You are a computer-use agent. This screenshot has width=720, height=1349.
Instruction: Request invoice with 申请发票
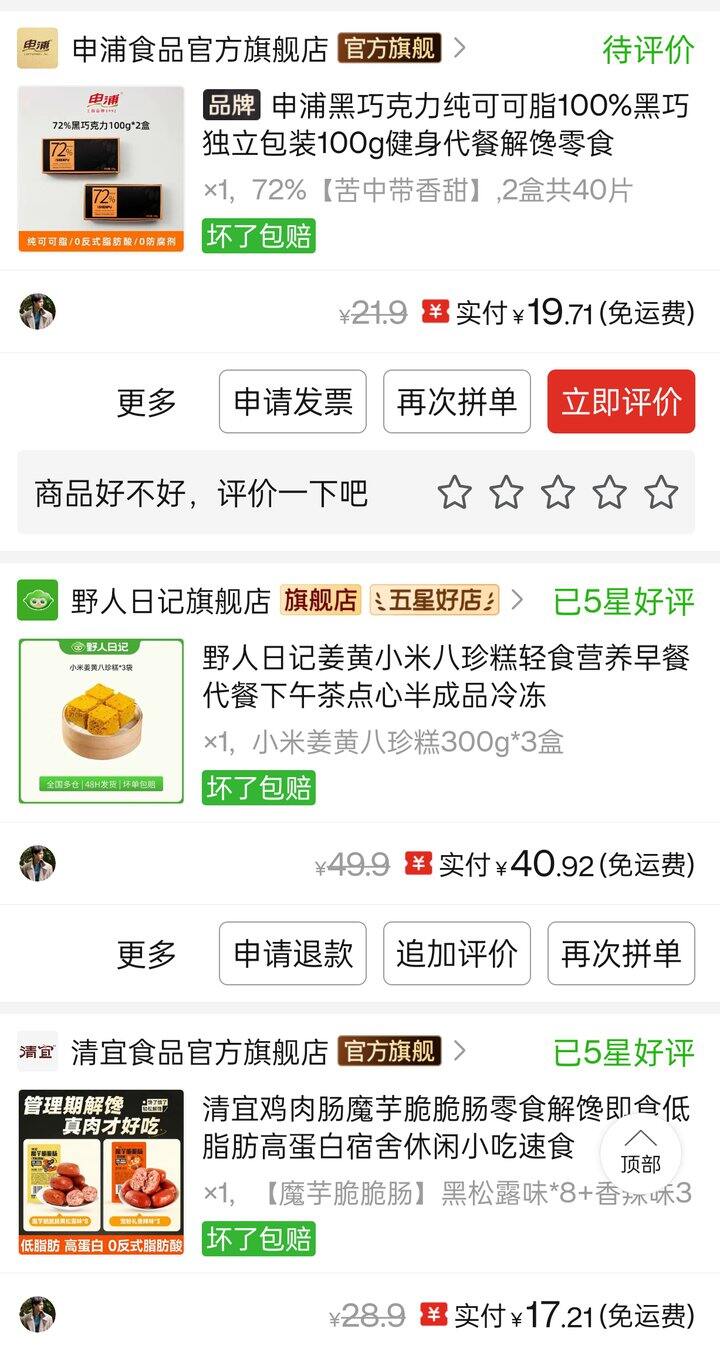(293, 402)
